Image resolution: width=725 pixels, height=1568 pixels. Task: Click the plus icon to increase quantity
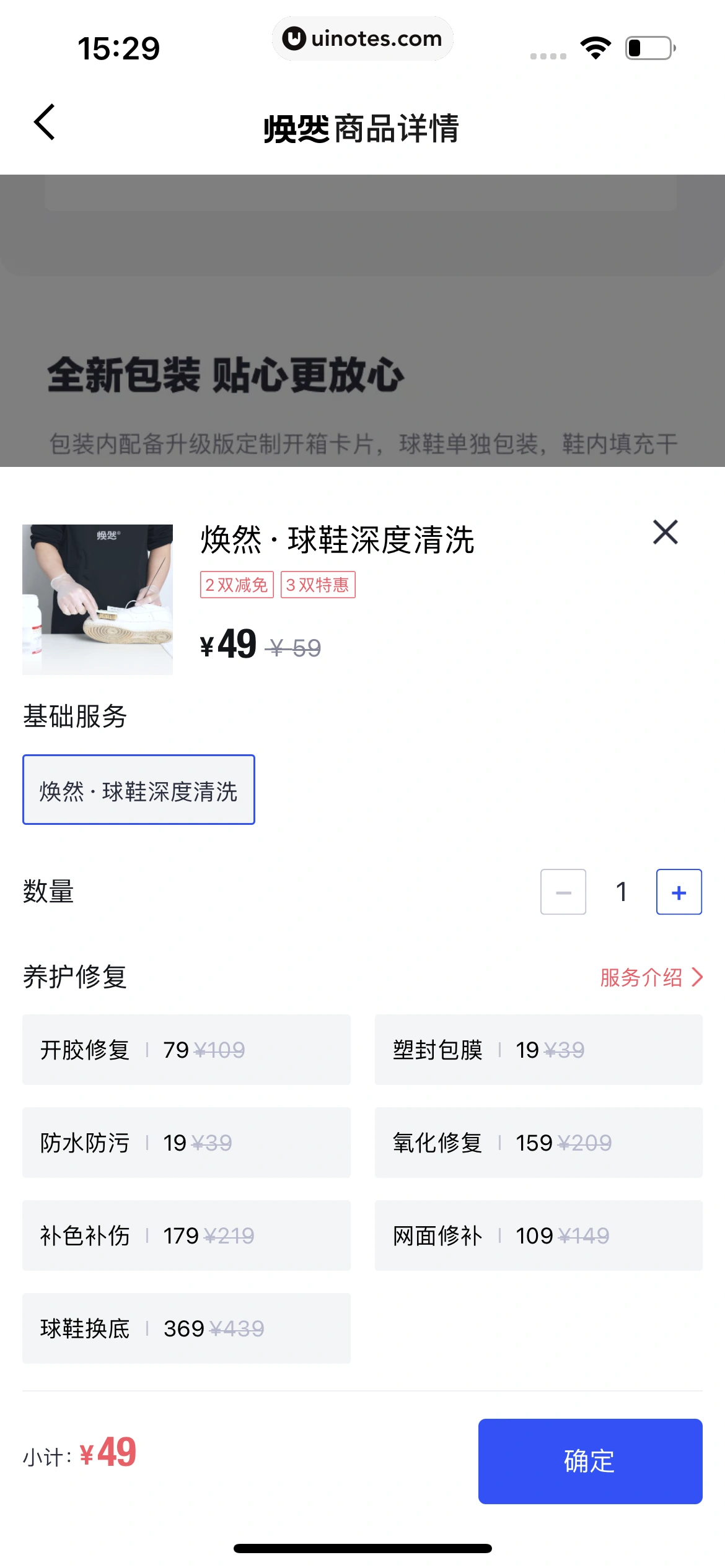[x=677, y=892]
